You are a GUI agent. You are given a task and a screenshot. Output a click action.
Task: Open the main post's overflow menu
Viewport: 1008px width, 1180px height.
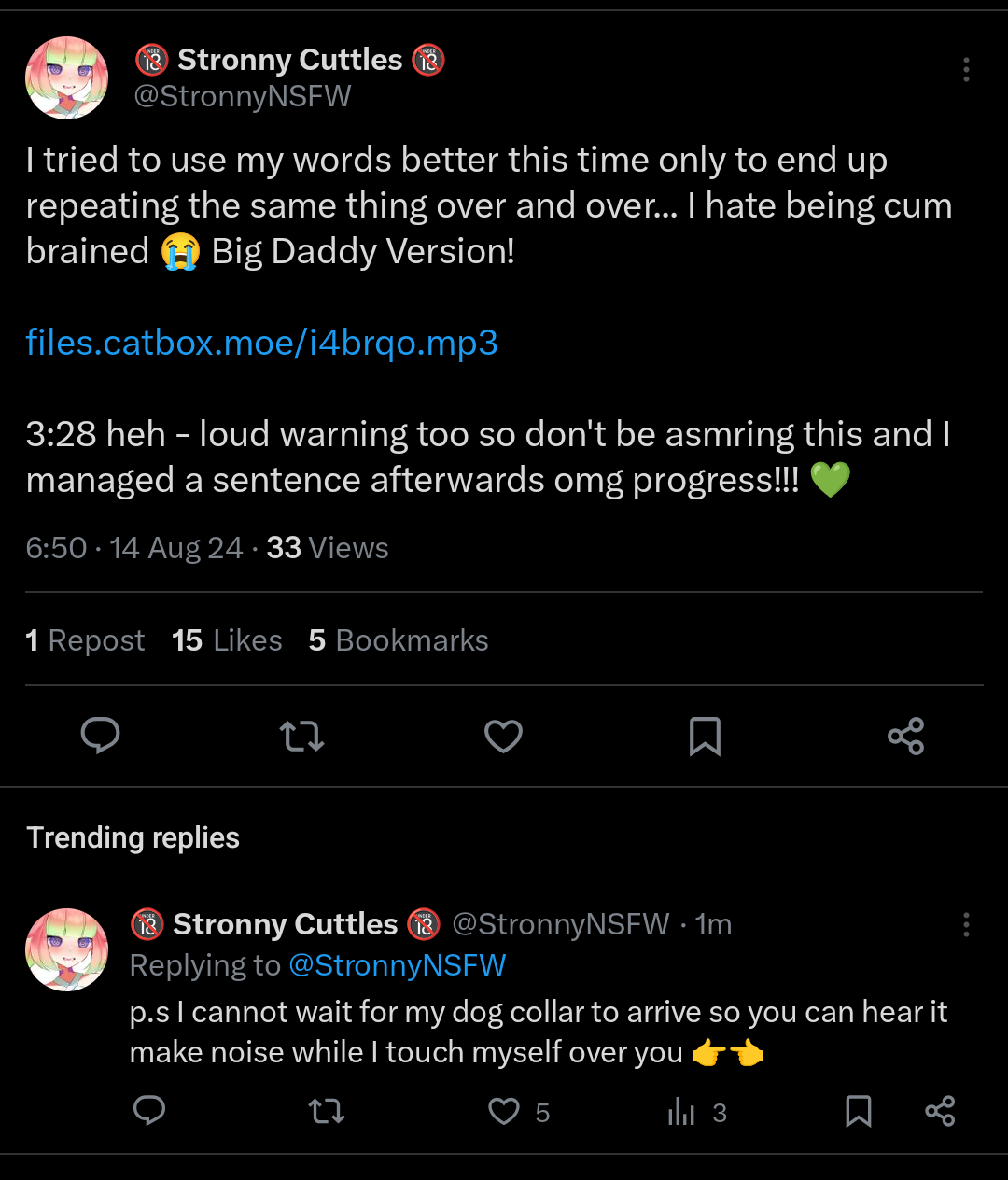[966, 70]
